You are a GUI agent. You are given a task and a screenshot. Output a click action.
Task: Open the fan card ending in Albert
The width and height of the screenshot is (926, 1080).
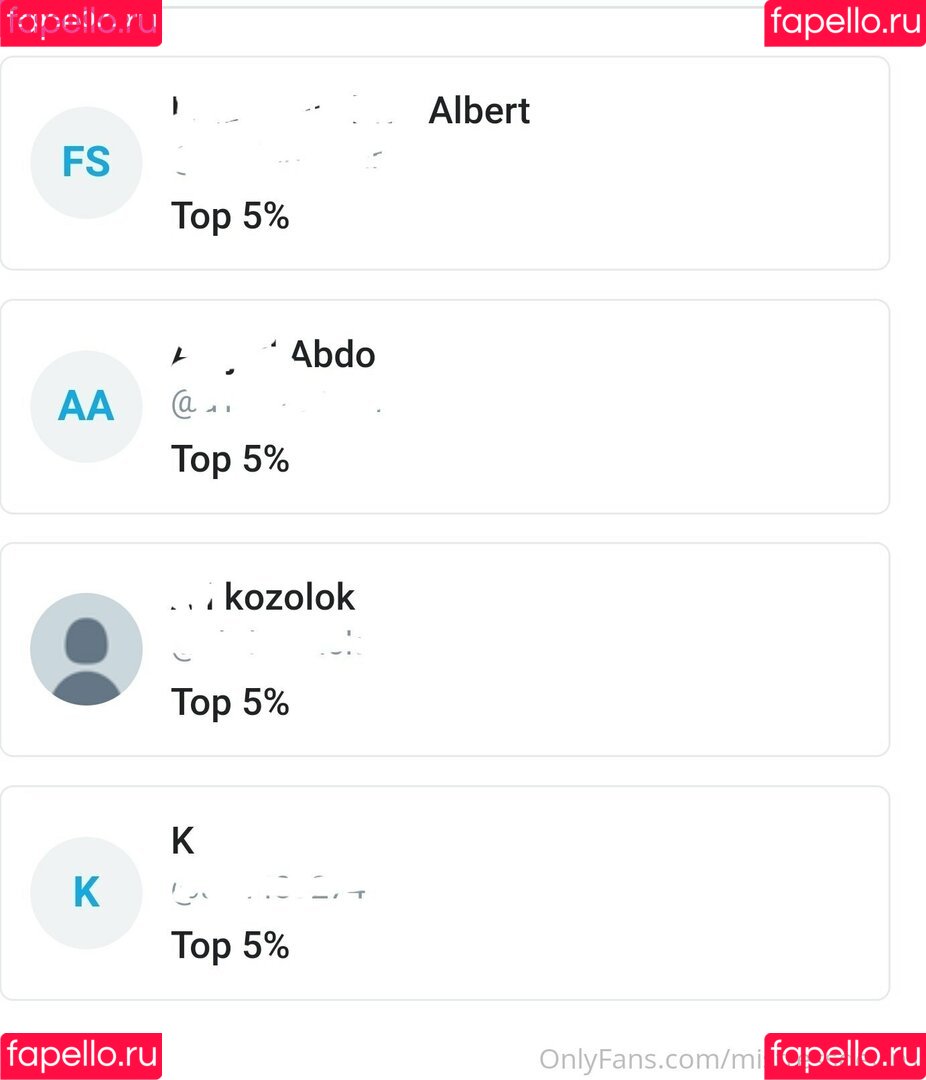pos(444,163)
